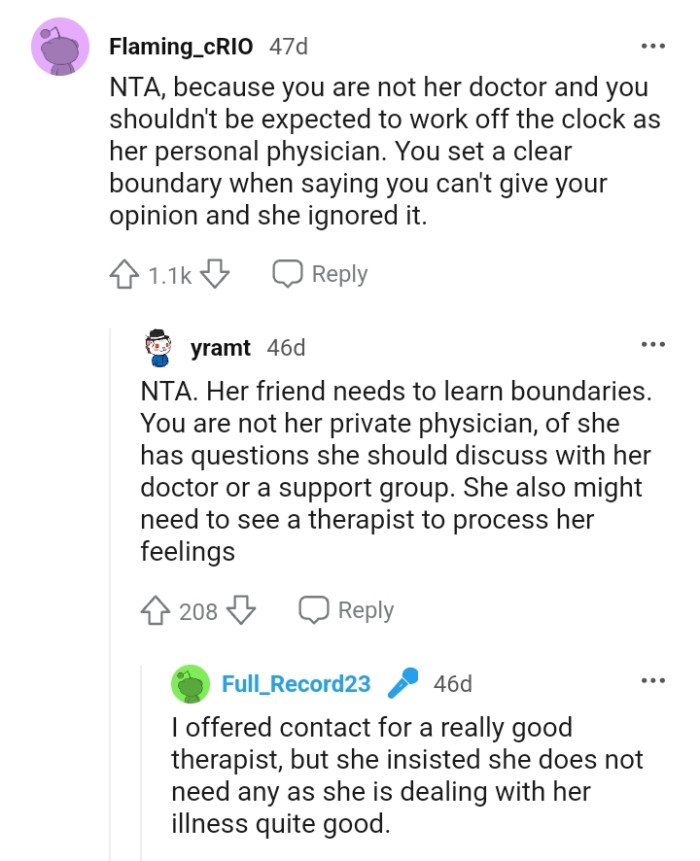
Task: Upvote yramt's comment
Action: coord(156,610)
